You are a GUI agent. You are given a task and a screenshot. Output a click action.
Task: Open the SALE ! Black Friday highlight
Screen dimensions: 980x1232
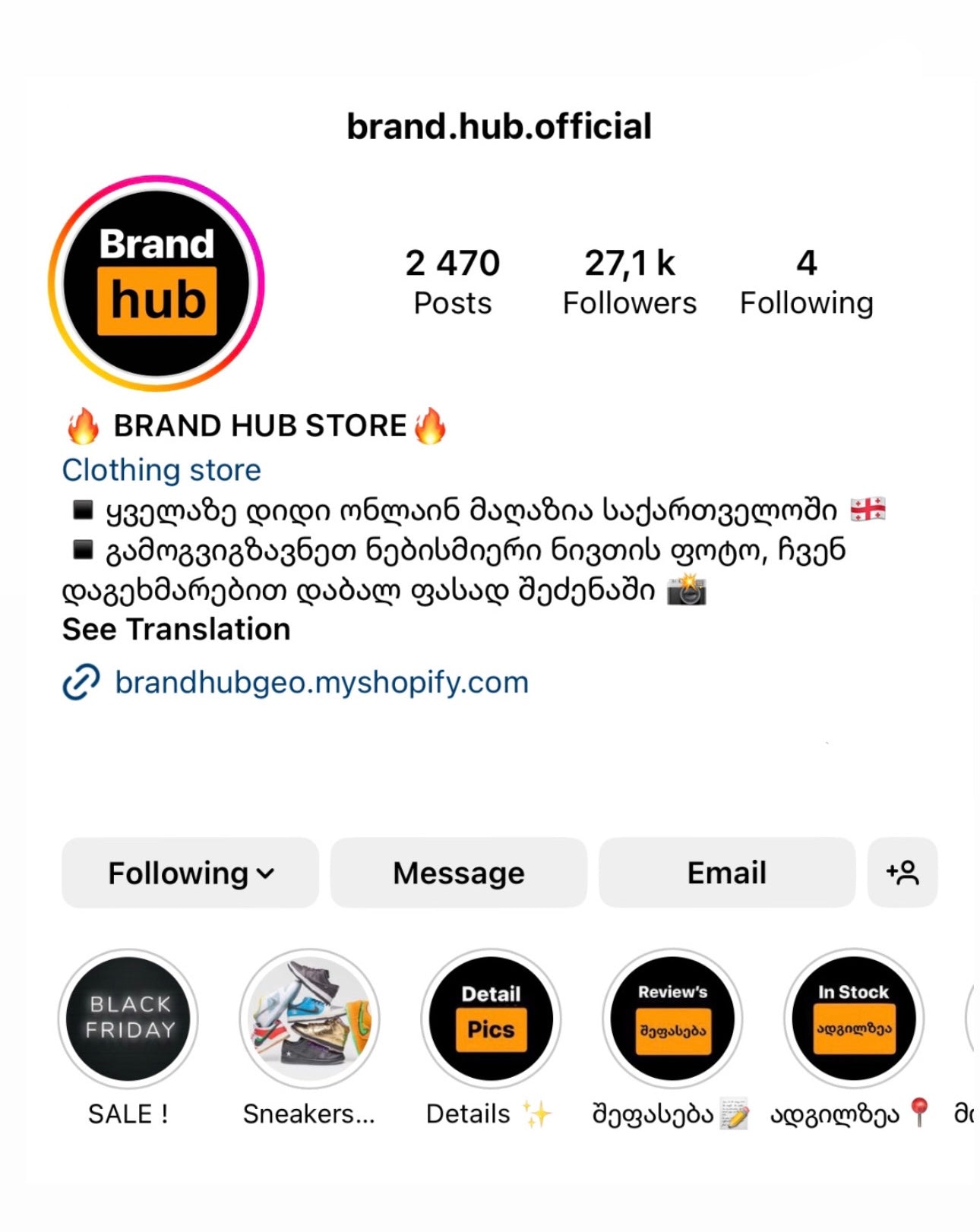(x=128, y=1019)
